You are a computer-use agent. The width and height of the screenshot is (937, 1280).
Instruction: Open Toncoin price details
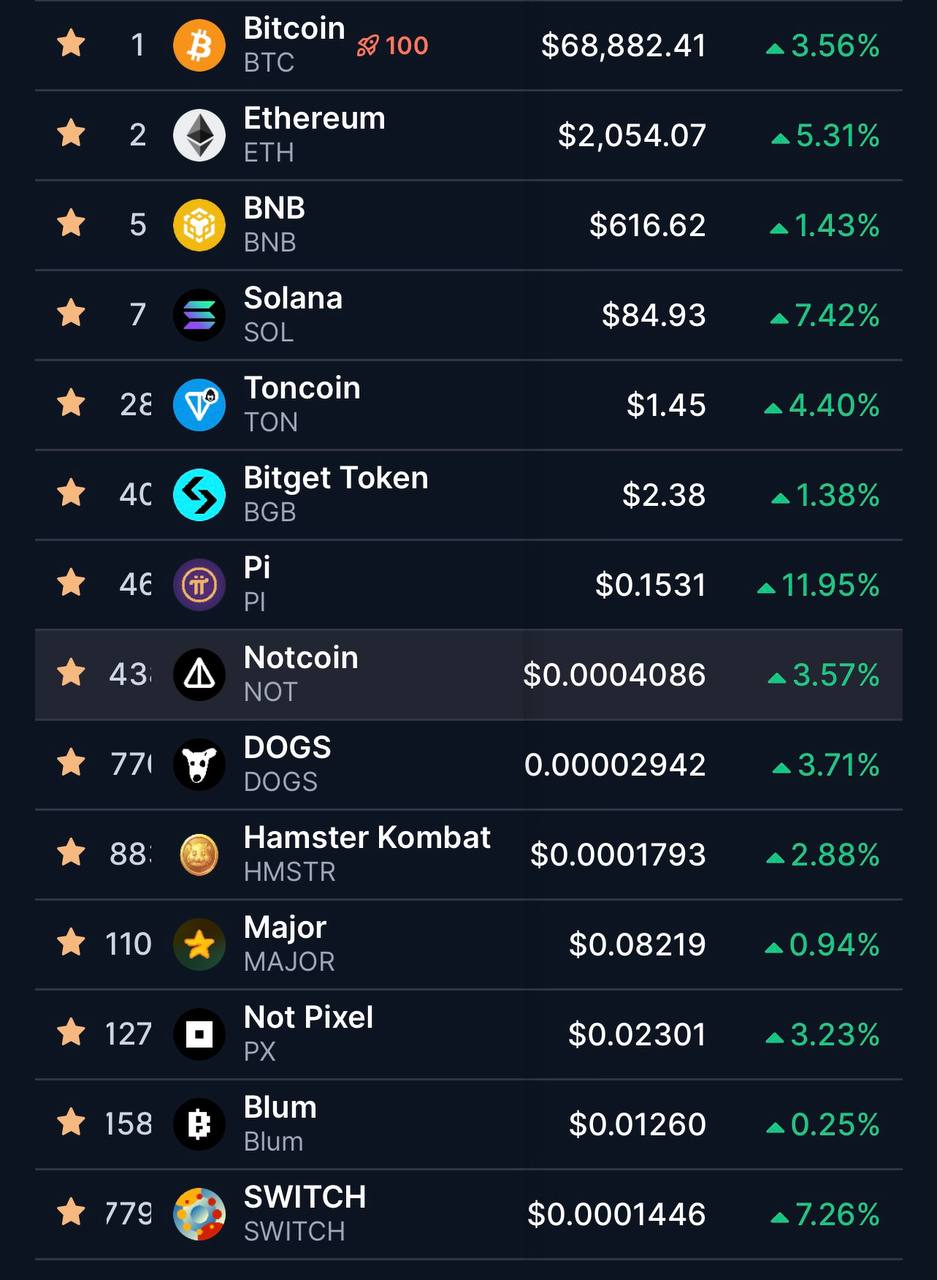[302, 404]
